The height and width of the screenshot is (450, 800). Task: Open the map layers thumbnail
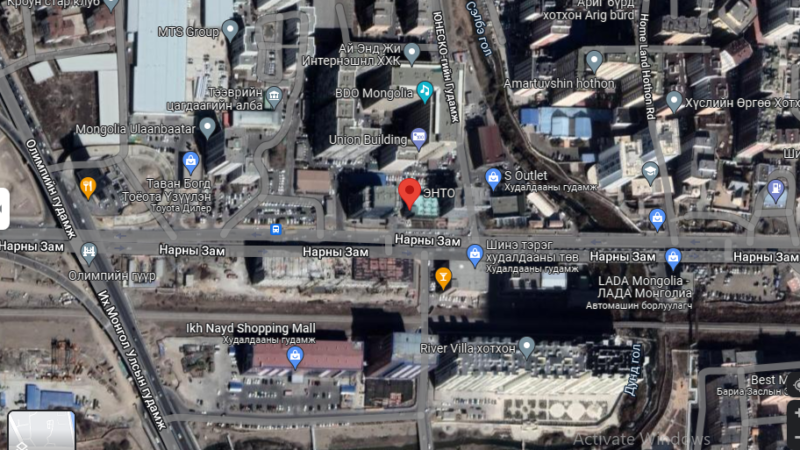pos(42,430)
